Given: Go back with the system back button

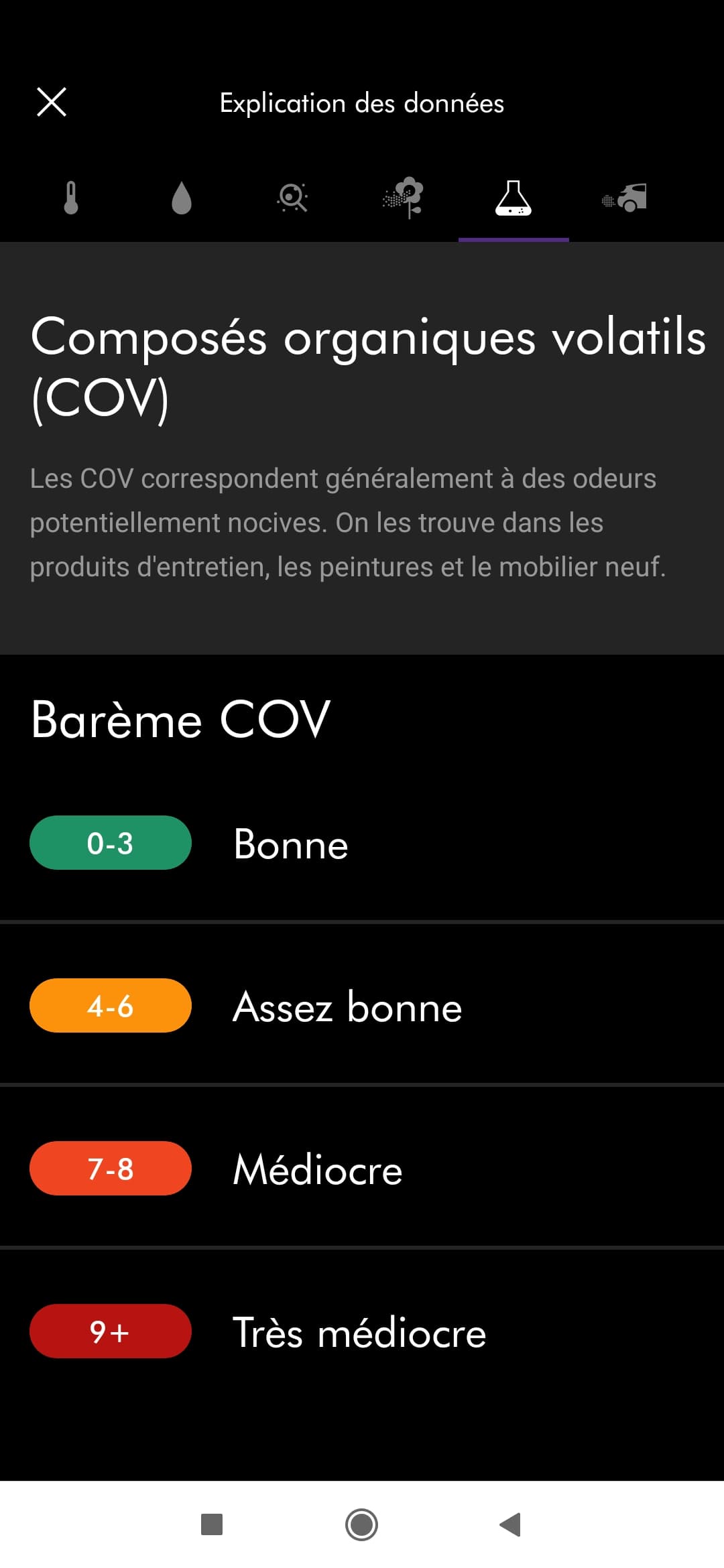Looking at the screenshot, I should click(x=511, y=1524).
